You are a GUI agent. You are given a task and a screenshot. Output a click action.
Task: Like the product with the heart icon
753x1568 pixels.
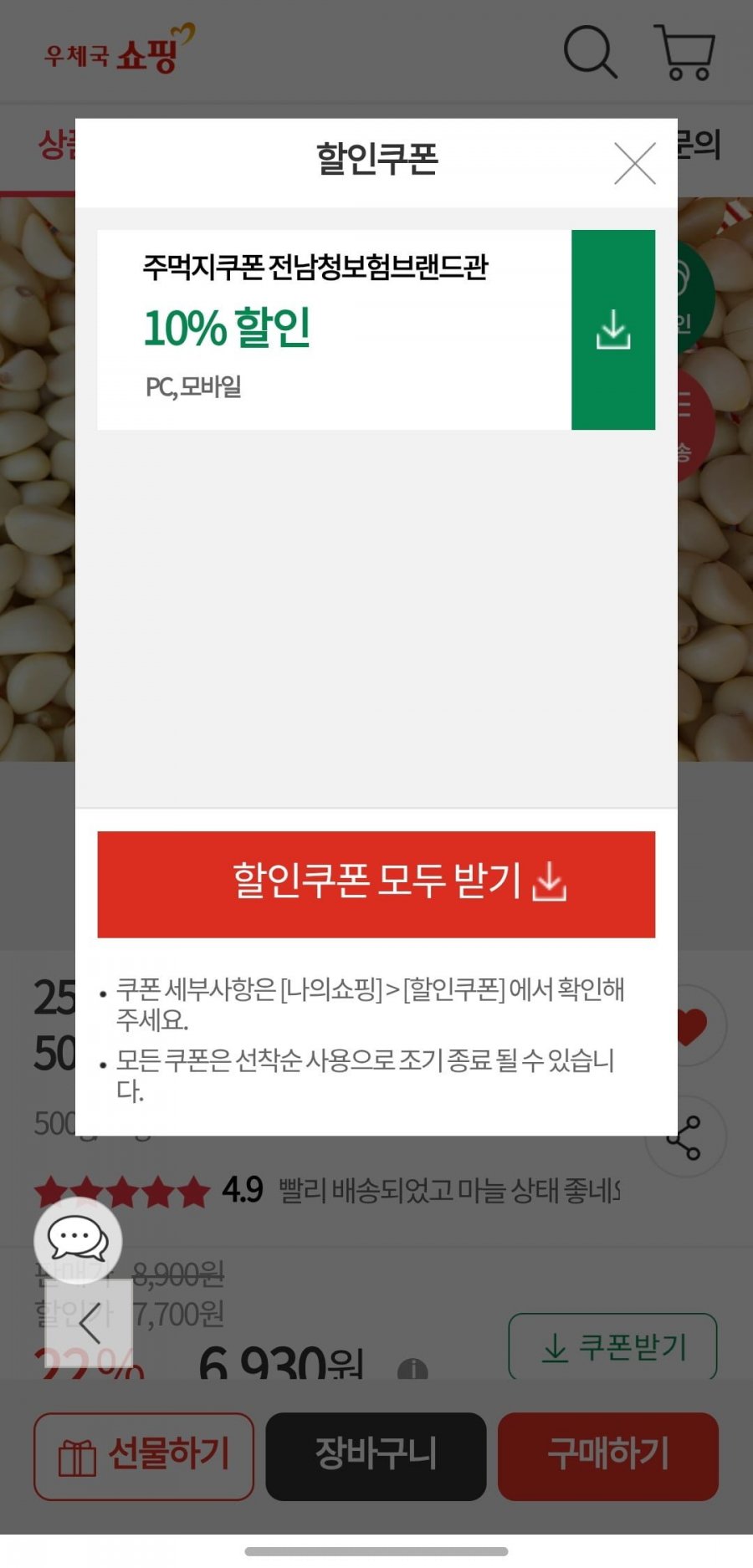[688, 1025]
